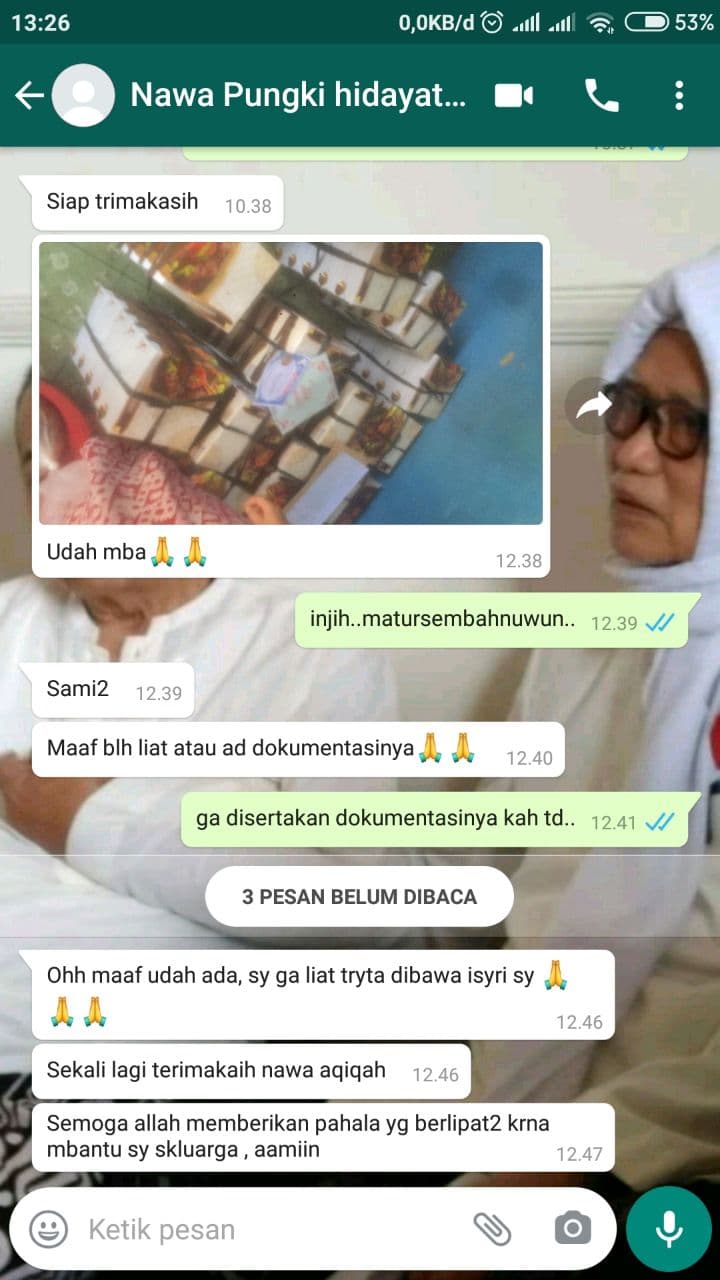Focus the Ketik pesan message field

point(270,1229)
